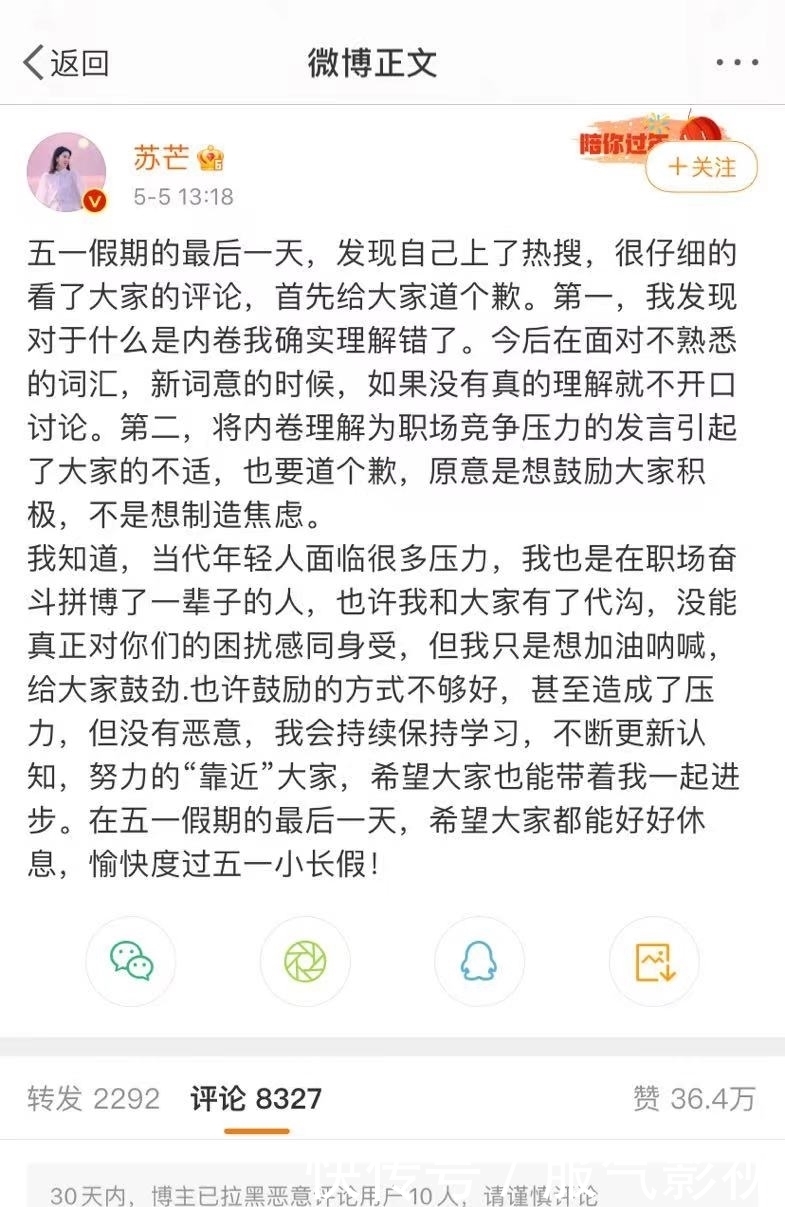The image size is (785, 1207).
Task: Save post as image via picture icon
Action: pos(653,961)
